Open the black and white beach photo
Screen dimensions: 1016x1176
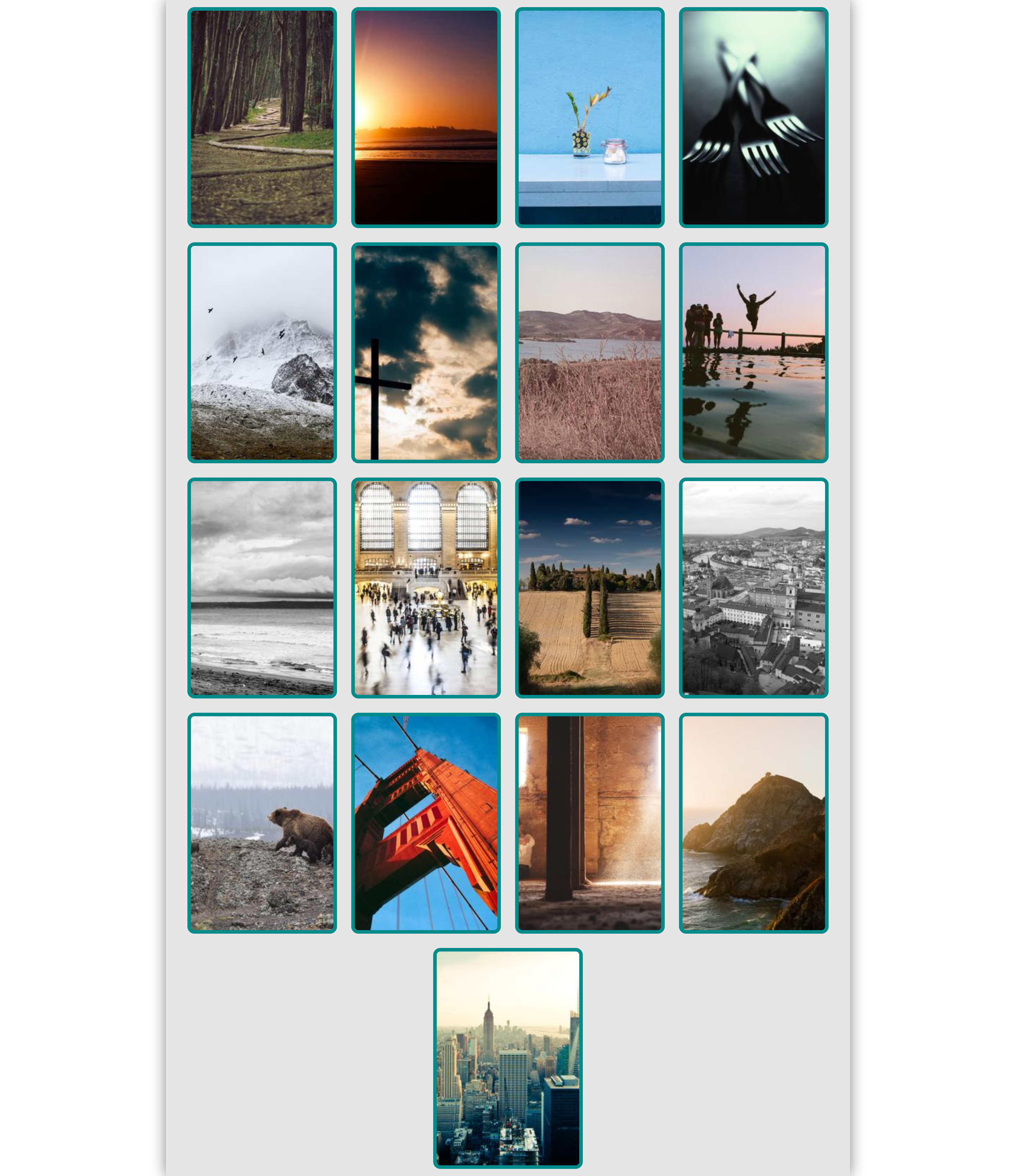(x=261, y=587)
